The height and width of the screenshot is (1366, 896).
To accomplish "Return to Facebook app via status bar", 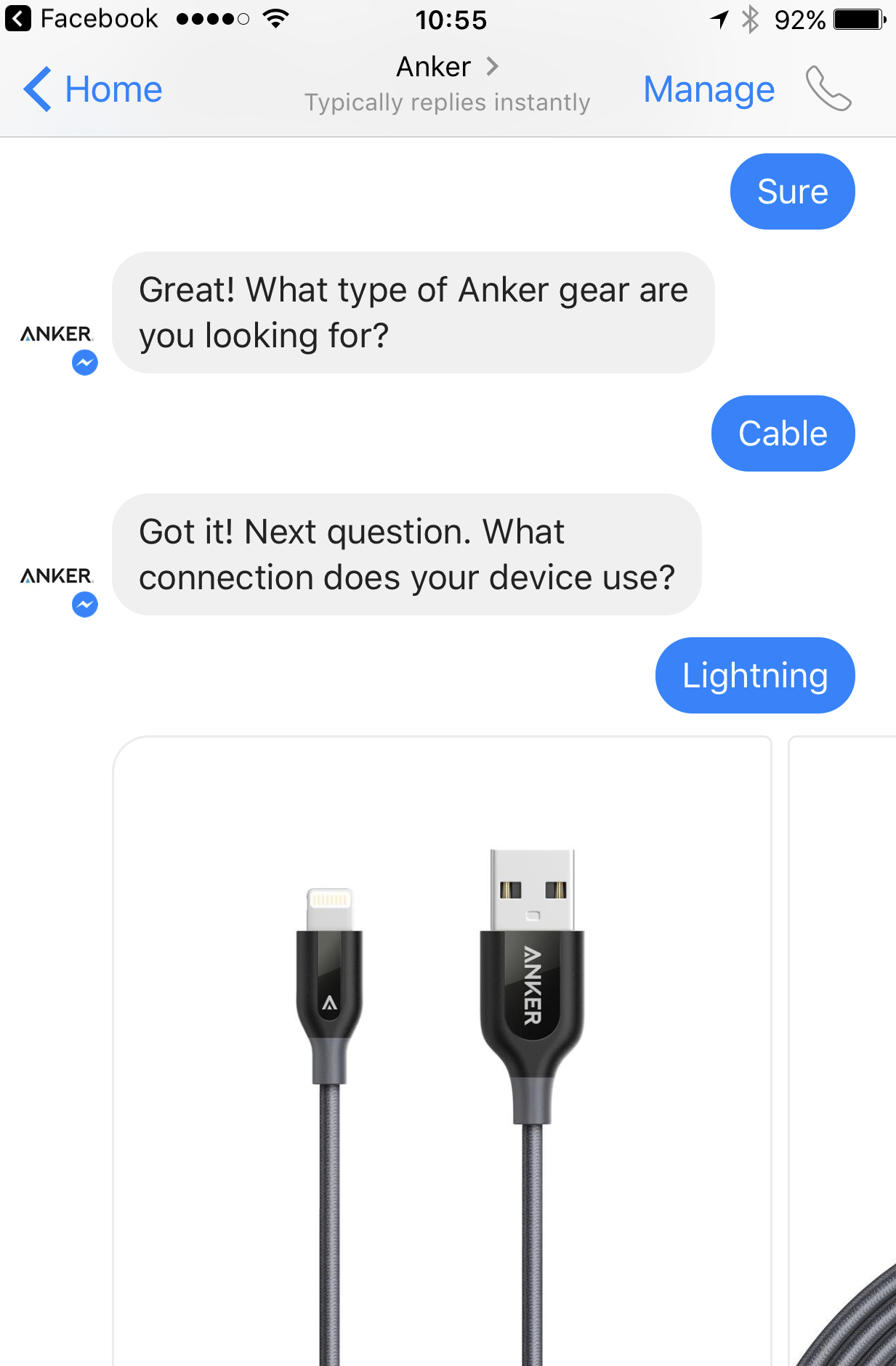I will 81,19.
